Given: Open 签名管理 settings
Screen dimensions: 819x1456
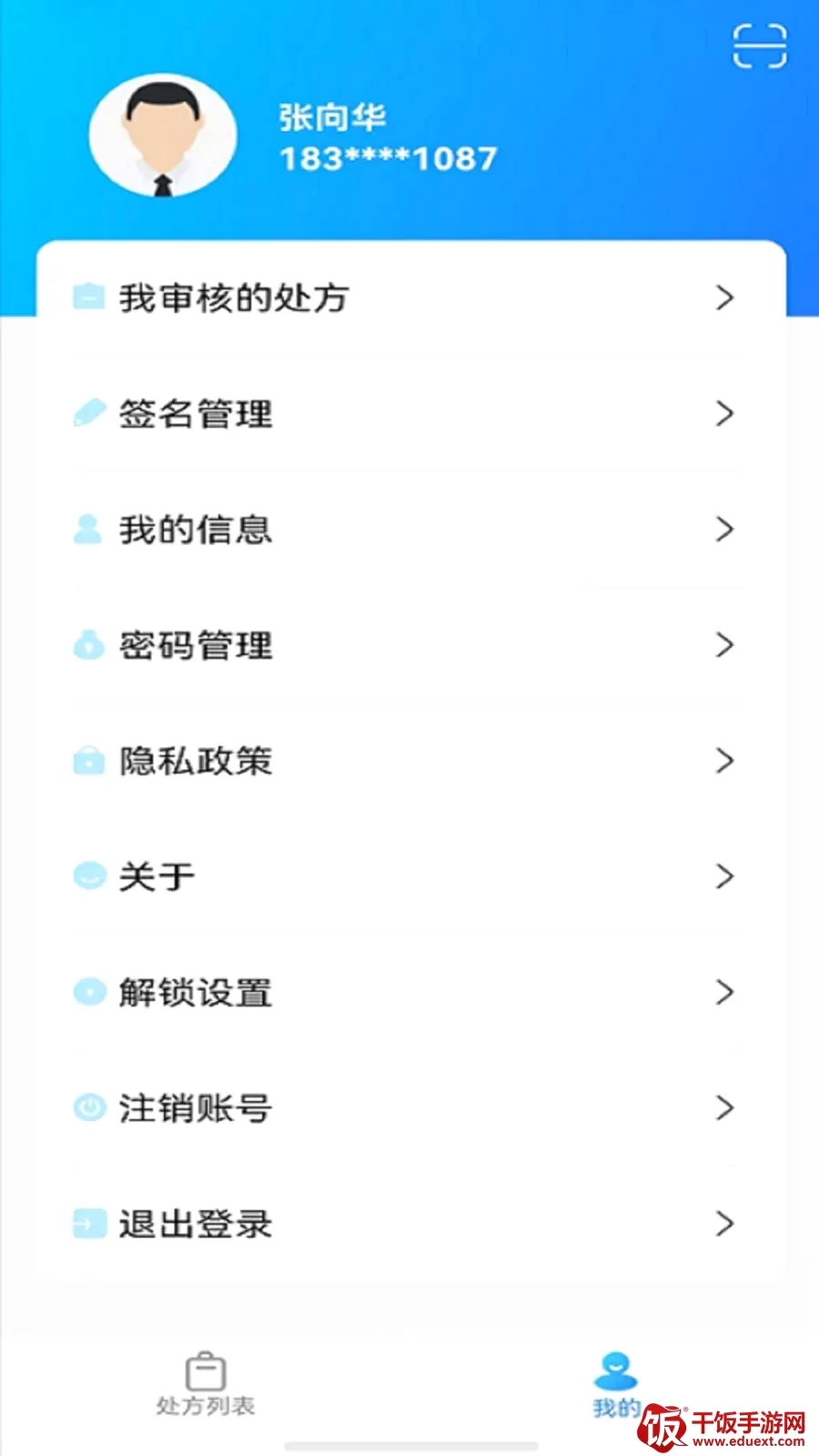Looking at the screenshot, I should pos(410,413).
